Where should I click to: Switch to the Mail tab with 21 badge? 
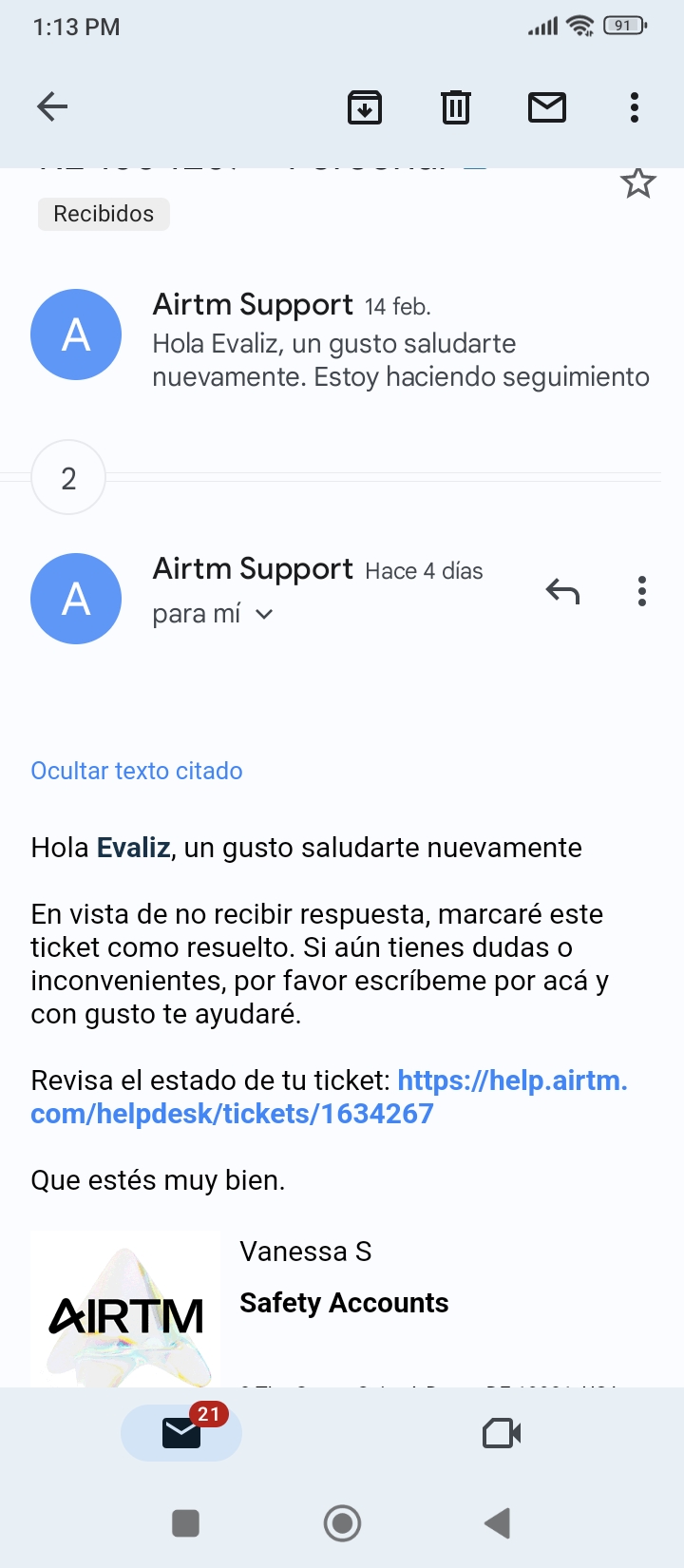point(181,1432)
